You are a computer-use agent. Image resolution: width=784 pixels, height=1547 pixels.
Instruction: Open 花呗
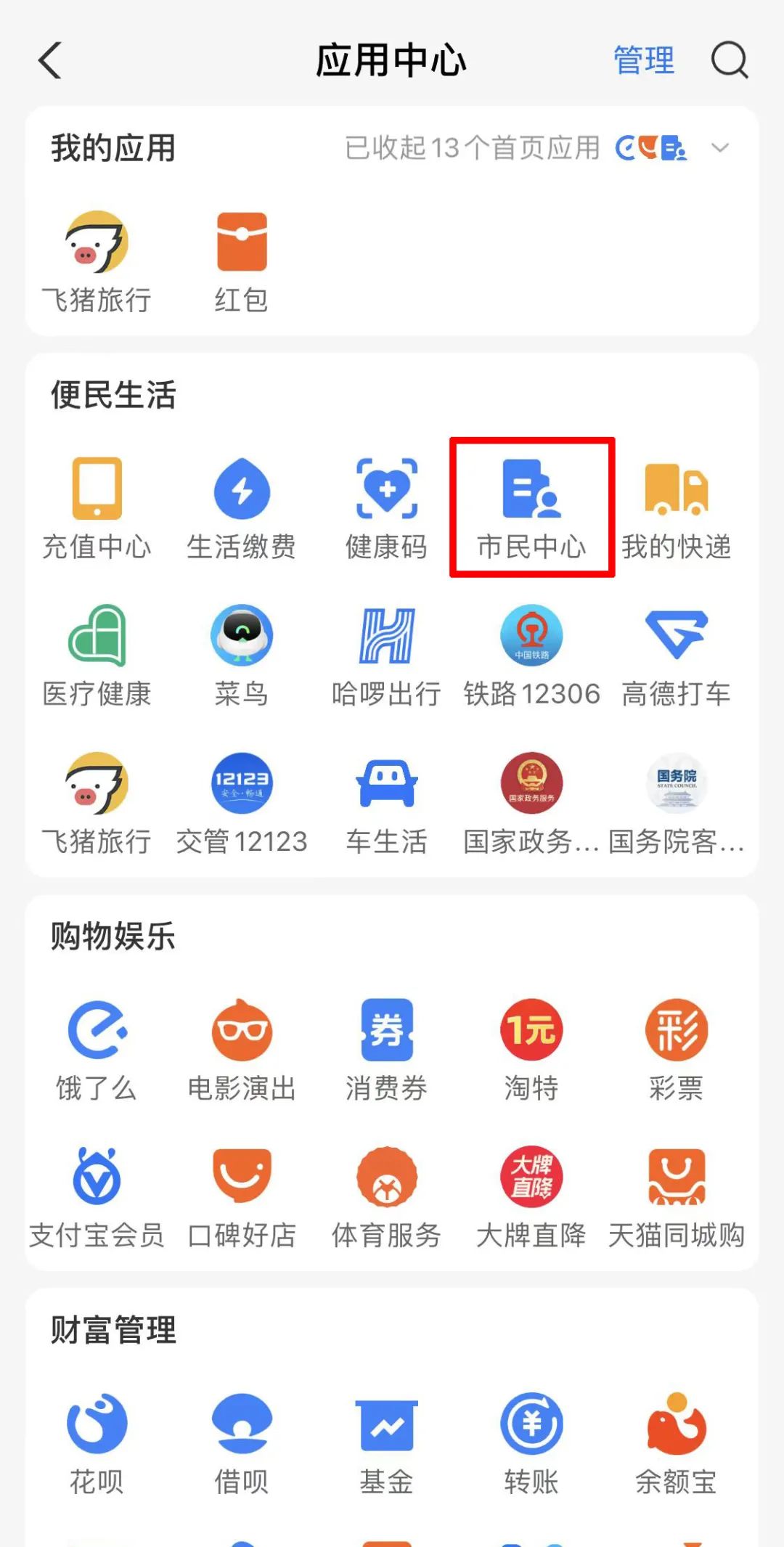pyautogui.click(x=97, y=1444)
